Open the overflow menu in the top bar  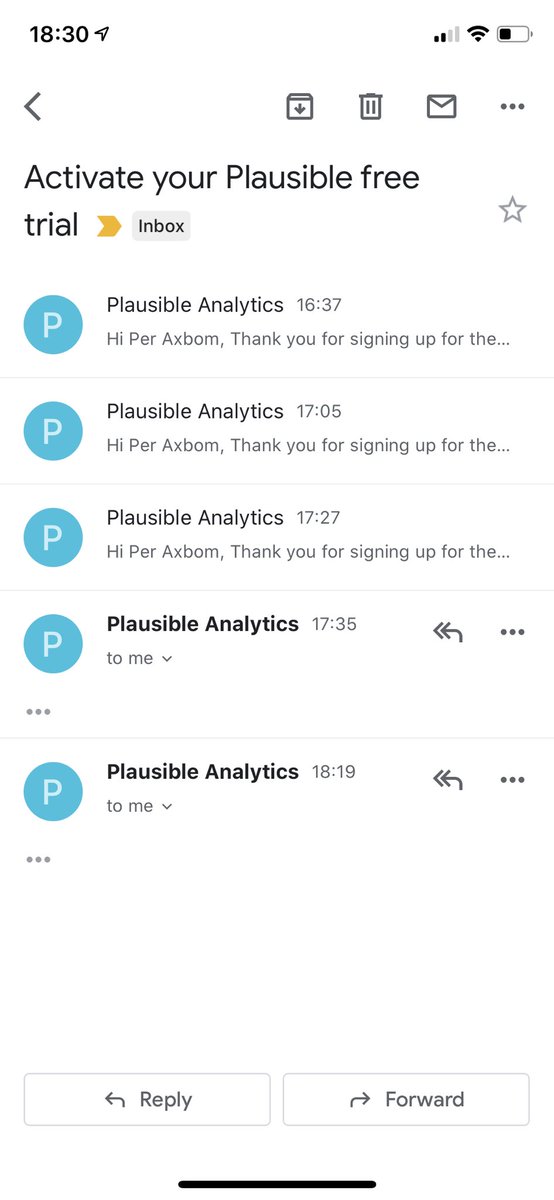point(512,106)
